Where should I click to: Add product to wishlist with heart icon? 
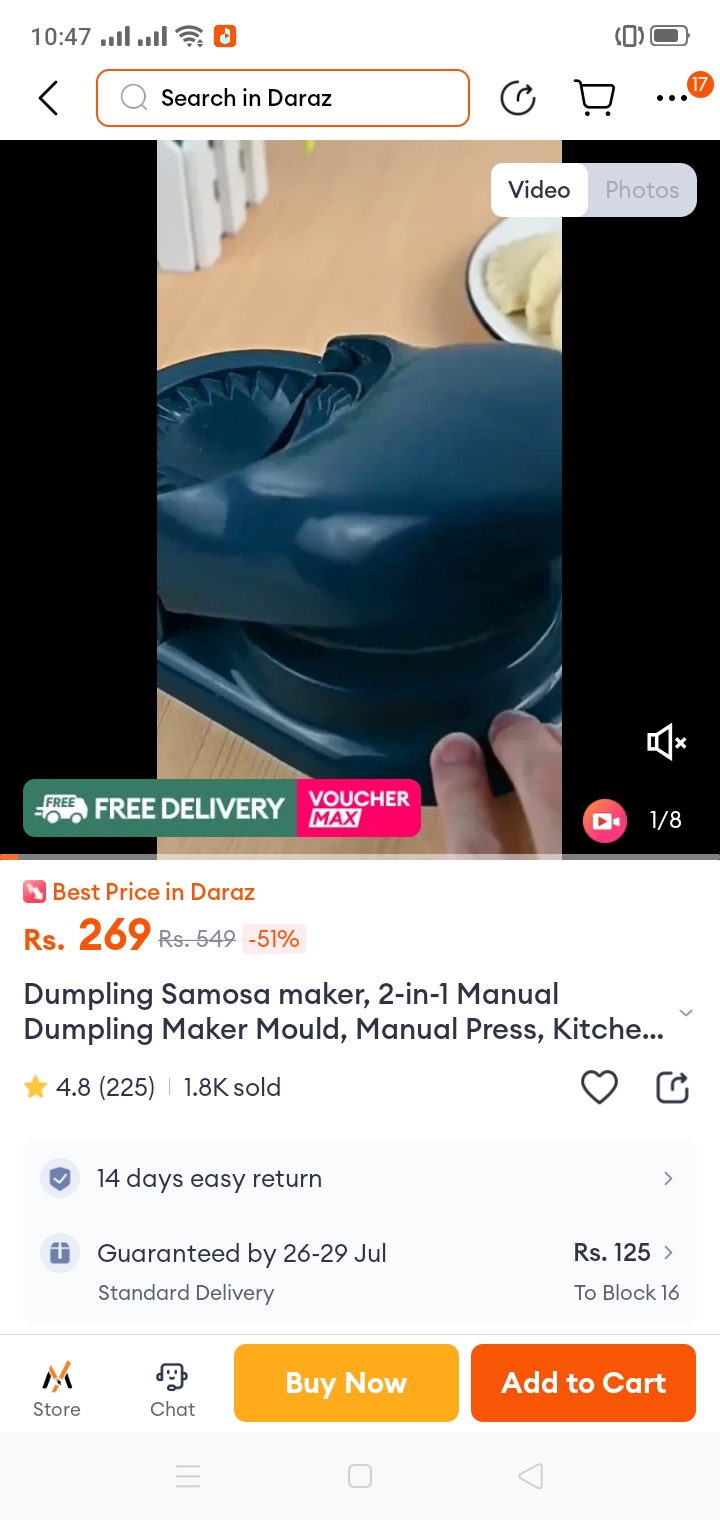click(x=599, y=1087)
